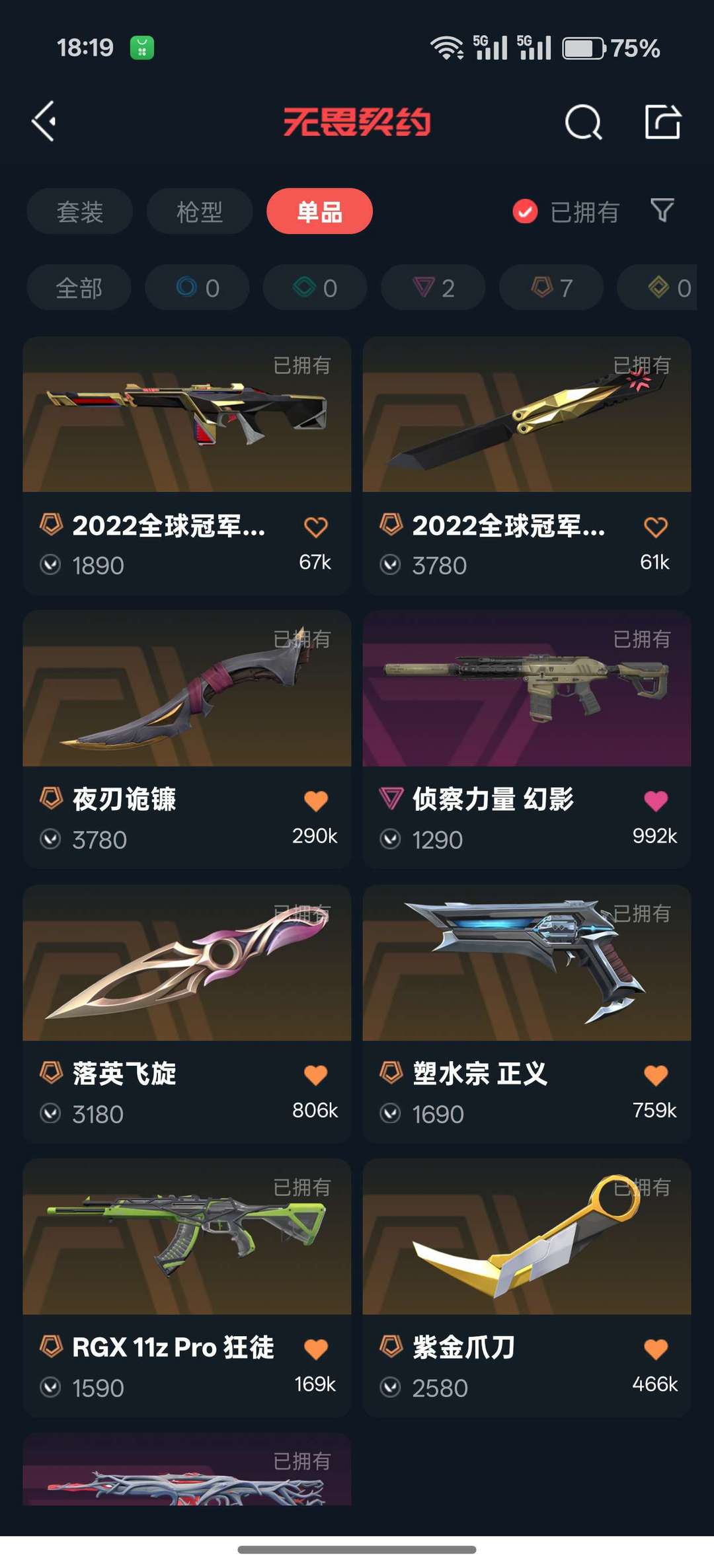Open the 紫金爪刀 skin card
Image resolution: width=714 pixels, height=1568 pixels.
pos(527,1288)
